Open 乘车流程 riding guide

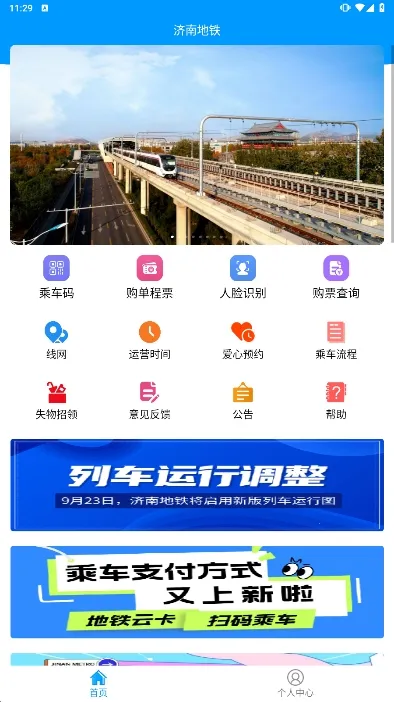point(336,341)
